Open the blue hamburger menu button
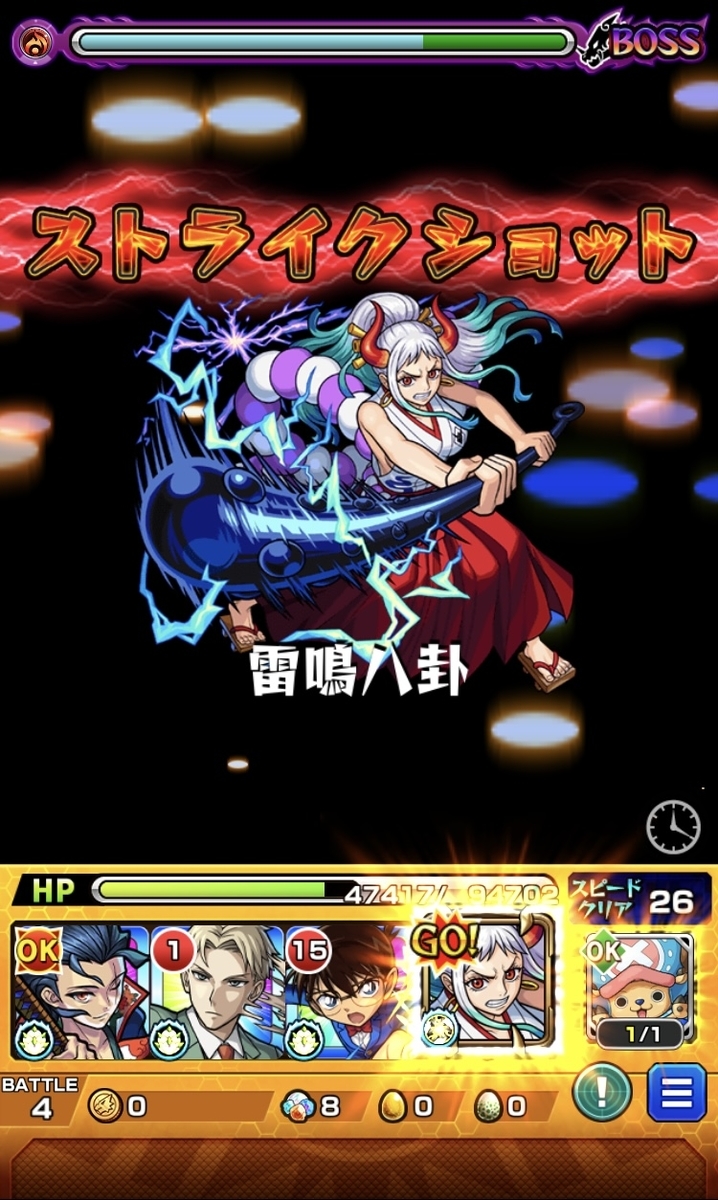718x1200 pixels. (677, 1092)
